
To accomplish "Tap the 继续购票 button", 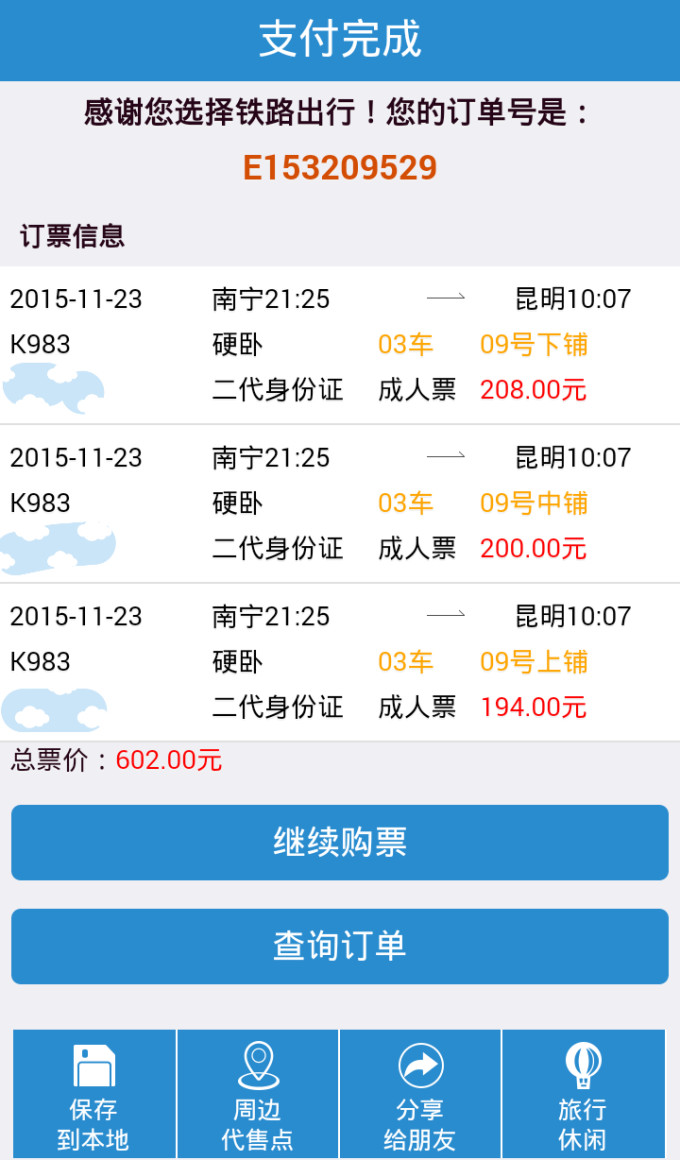I will (x=340, y=842).
